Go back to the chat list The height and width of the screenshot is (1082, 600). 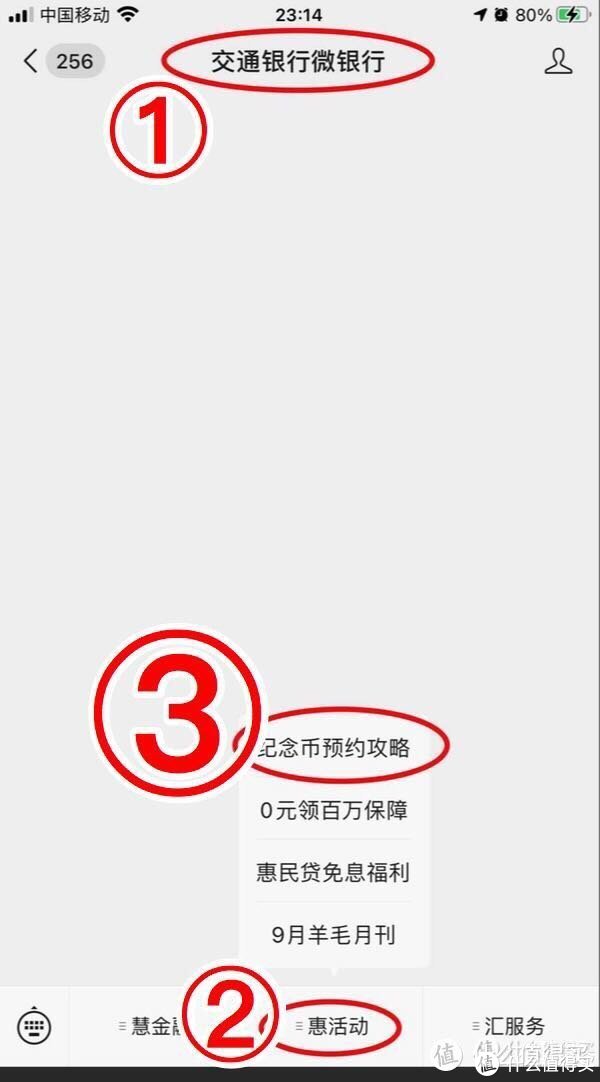coord(32,61)
